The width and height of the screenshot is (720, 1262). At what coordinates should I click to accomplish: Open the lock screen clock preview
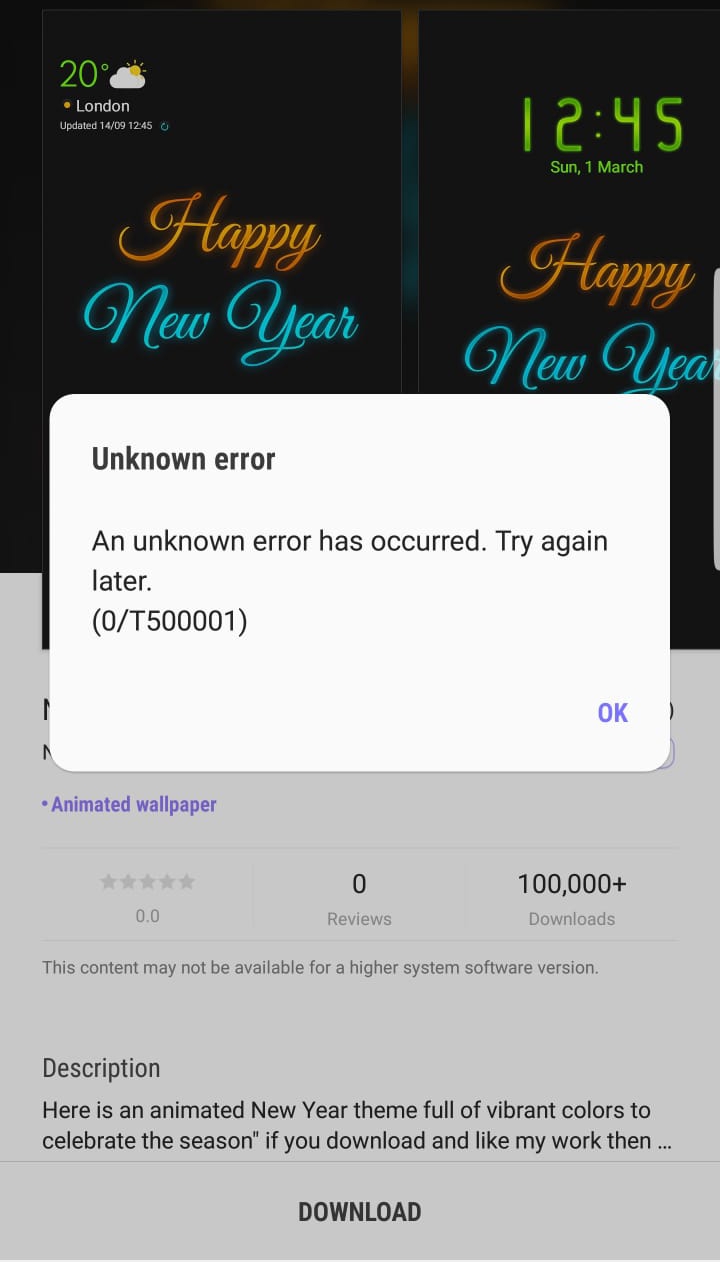(568, 200)
